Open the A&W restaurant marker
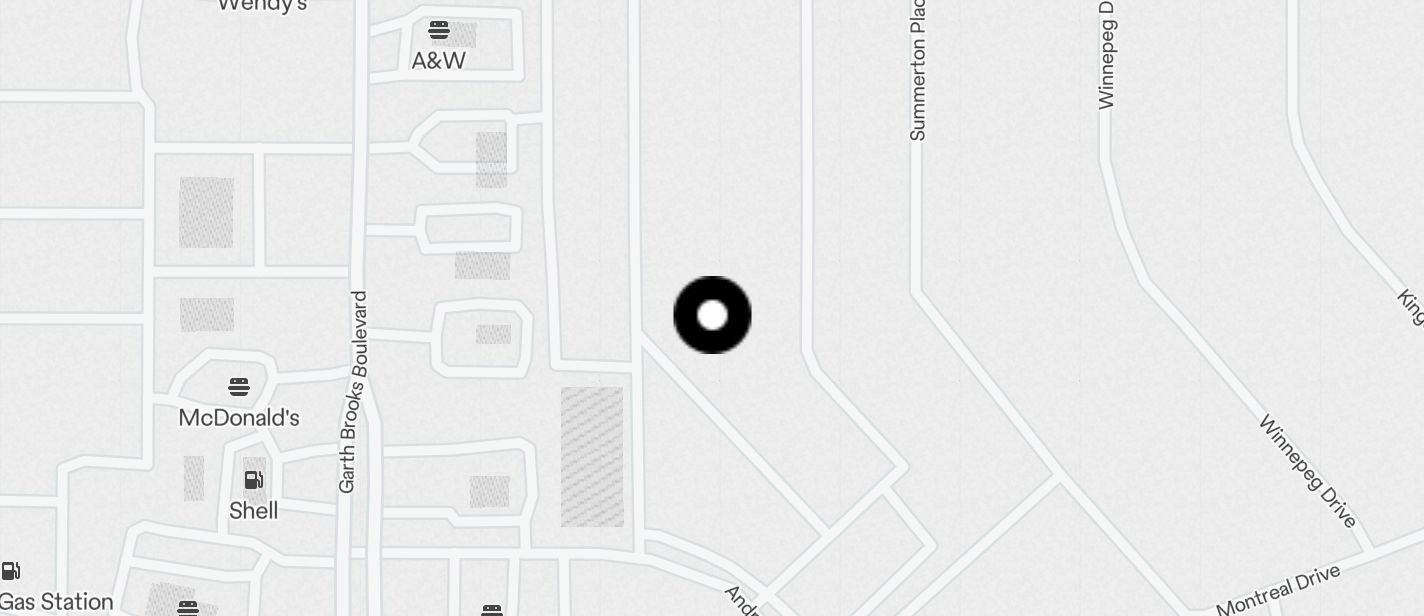The width and height of the screenshot is (1424, 616). [x=439, y=30]
